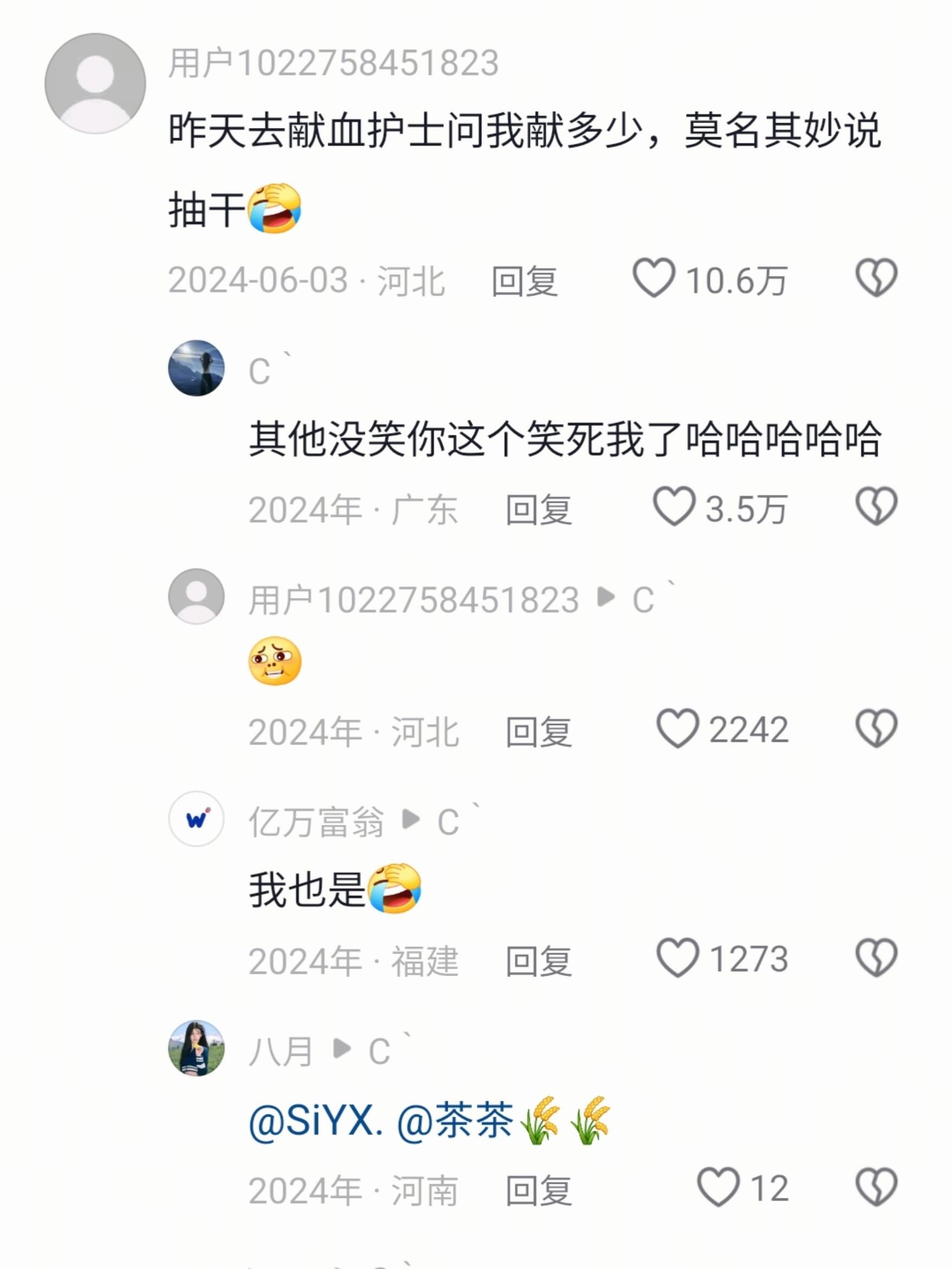Open 亿万富翁's circular logo avatar
The image size is (952, 1269).
point(198,819)
